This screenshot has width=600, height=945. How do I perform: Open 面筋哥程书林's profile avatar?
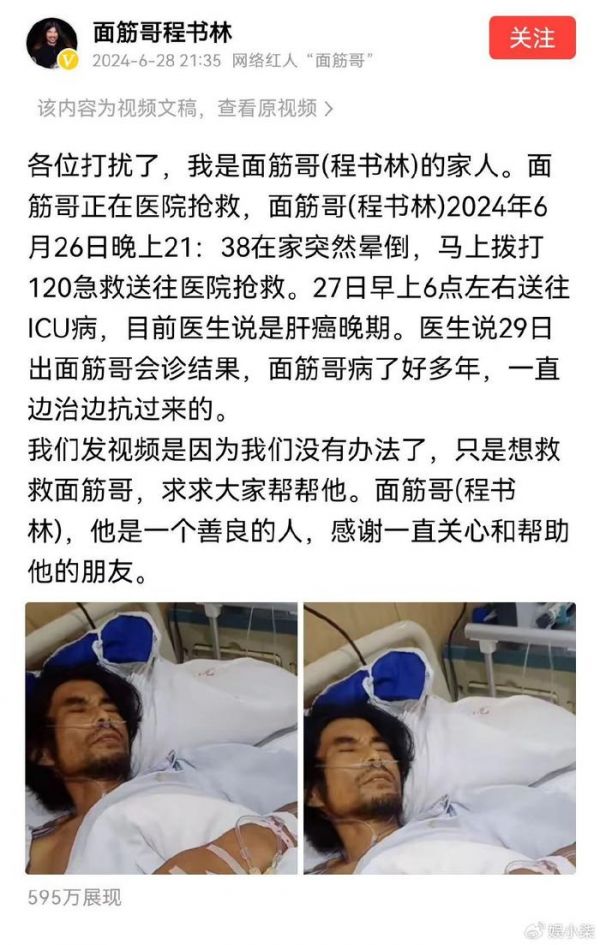(x=52, y=43)
